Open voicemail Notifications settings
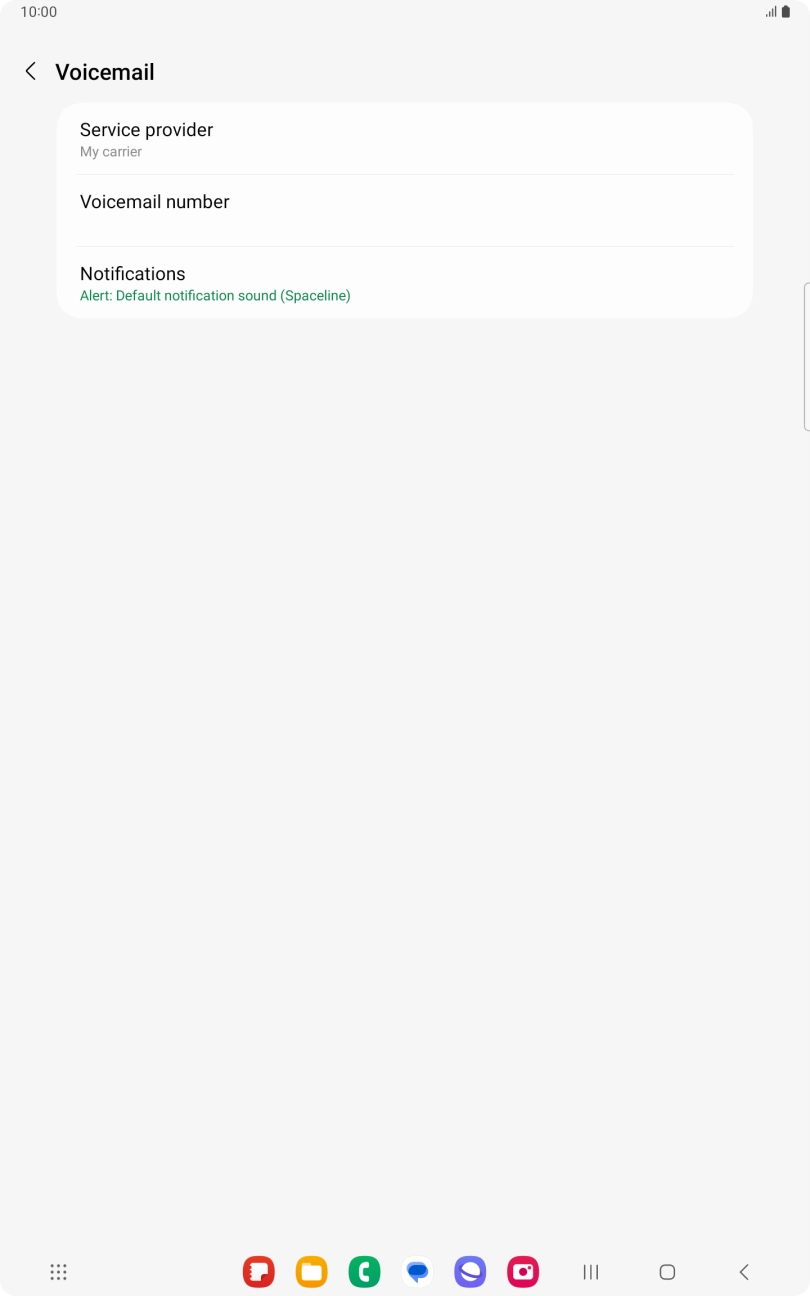The image size is (810, 1296). (x=405, y=283)
